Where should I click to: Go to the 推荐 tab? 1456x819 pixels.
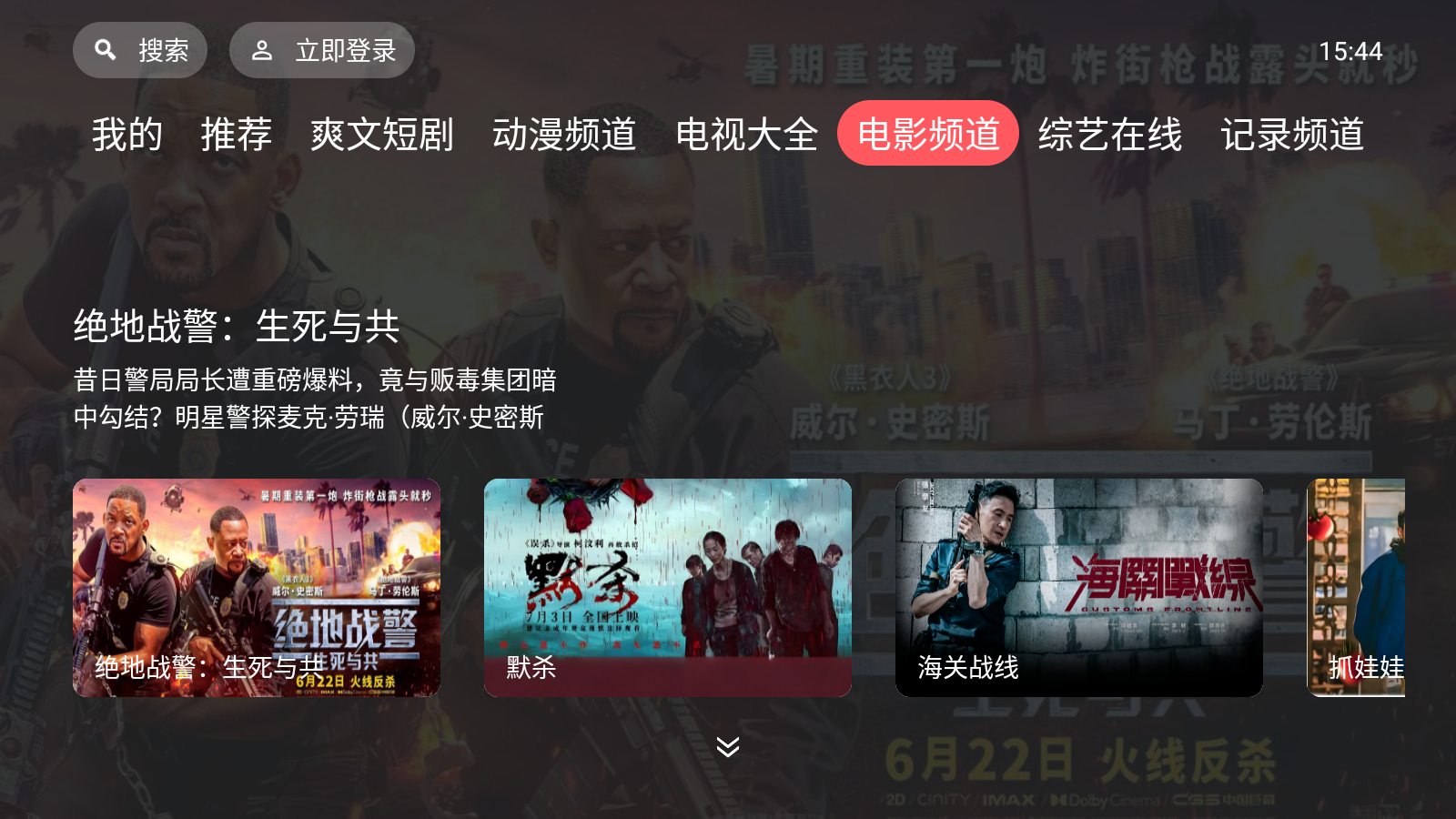tap(237, 134)
